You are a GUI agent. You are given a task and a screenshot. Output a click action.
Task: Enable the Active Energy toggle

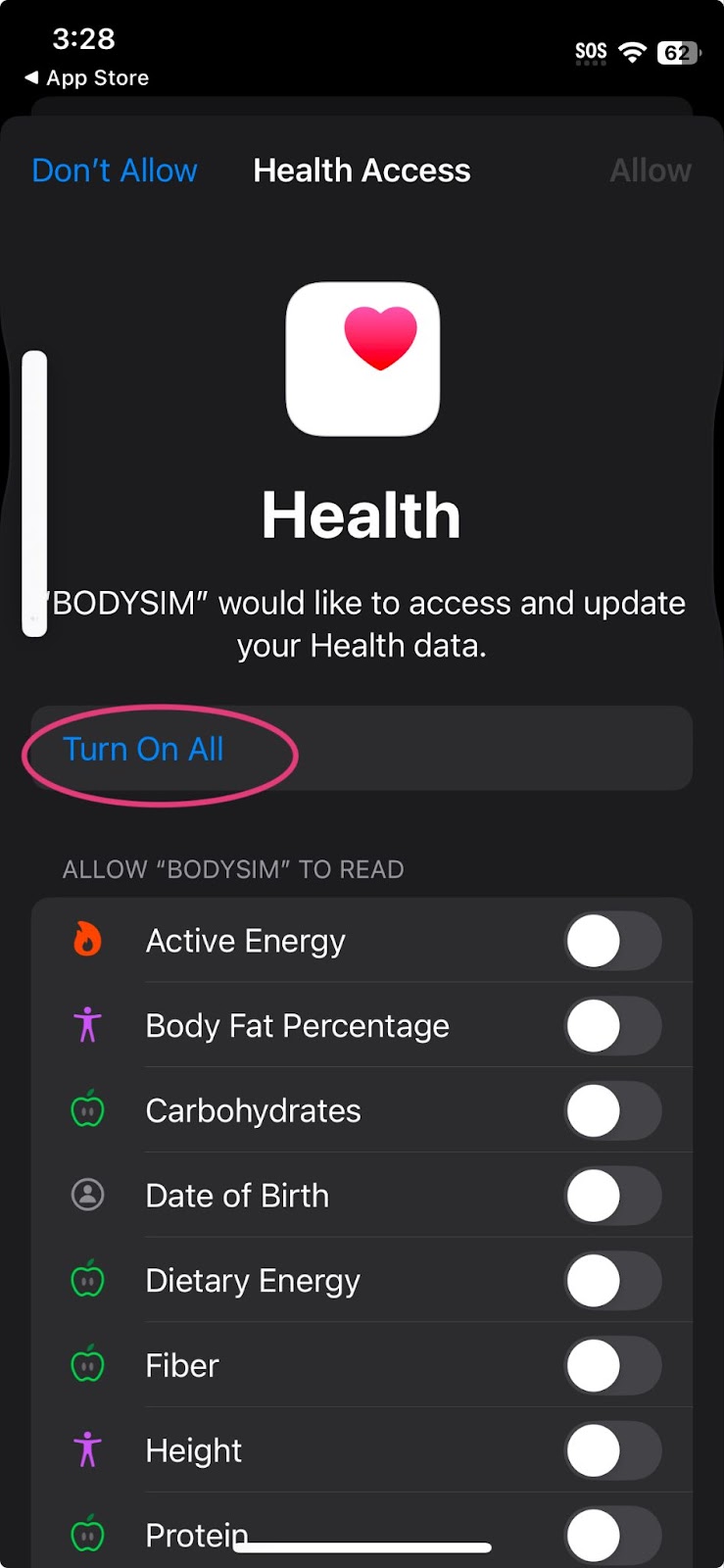click(x=613, y=941)
